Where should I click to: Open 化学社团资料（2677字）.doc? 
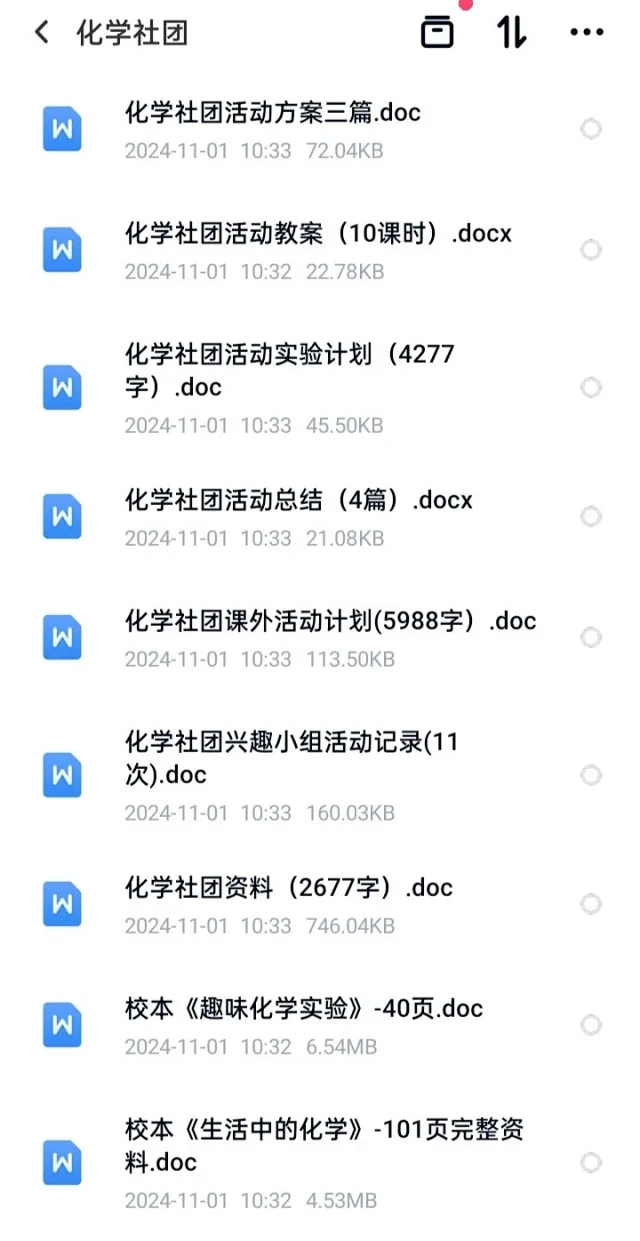click(x=320, y=904)
